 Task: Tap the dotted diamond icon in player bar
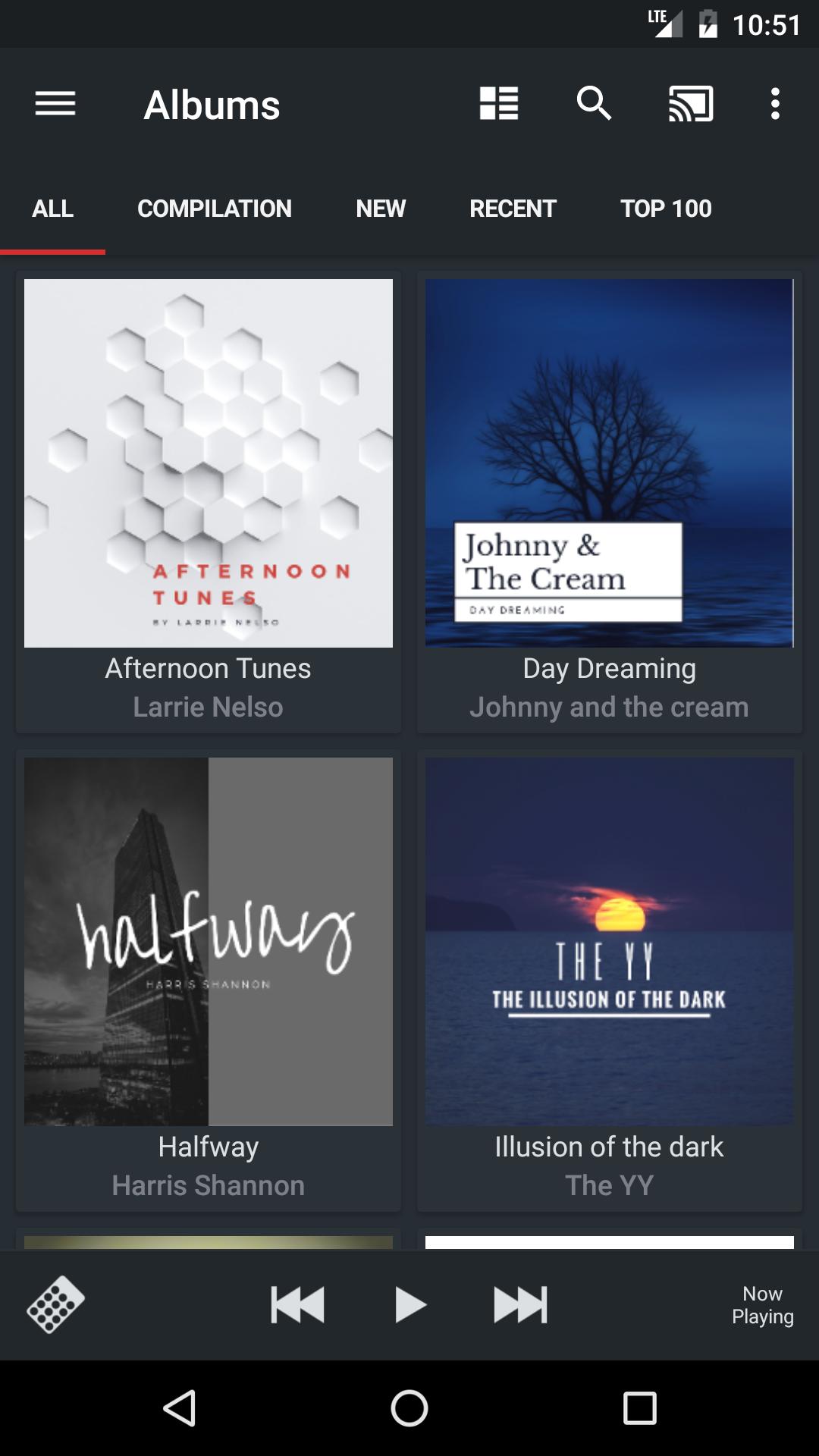click(55, 1304)
